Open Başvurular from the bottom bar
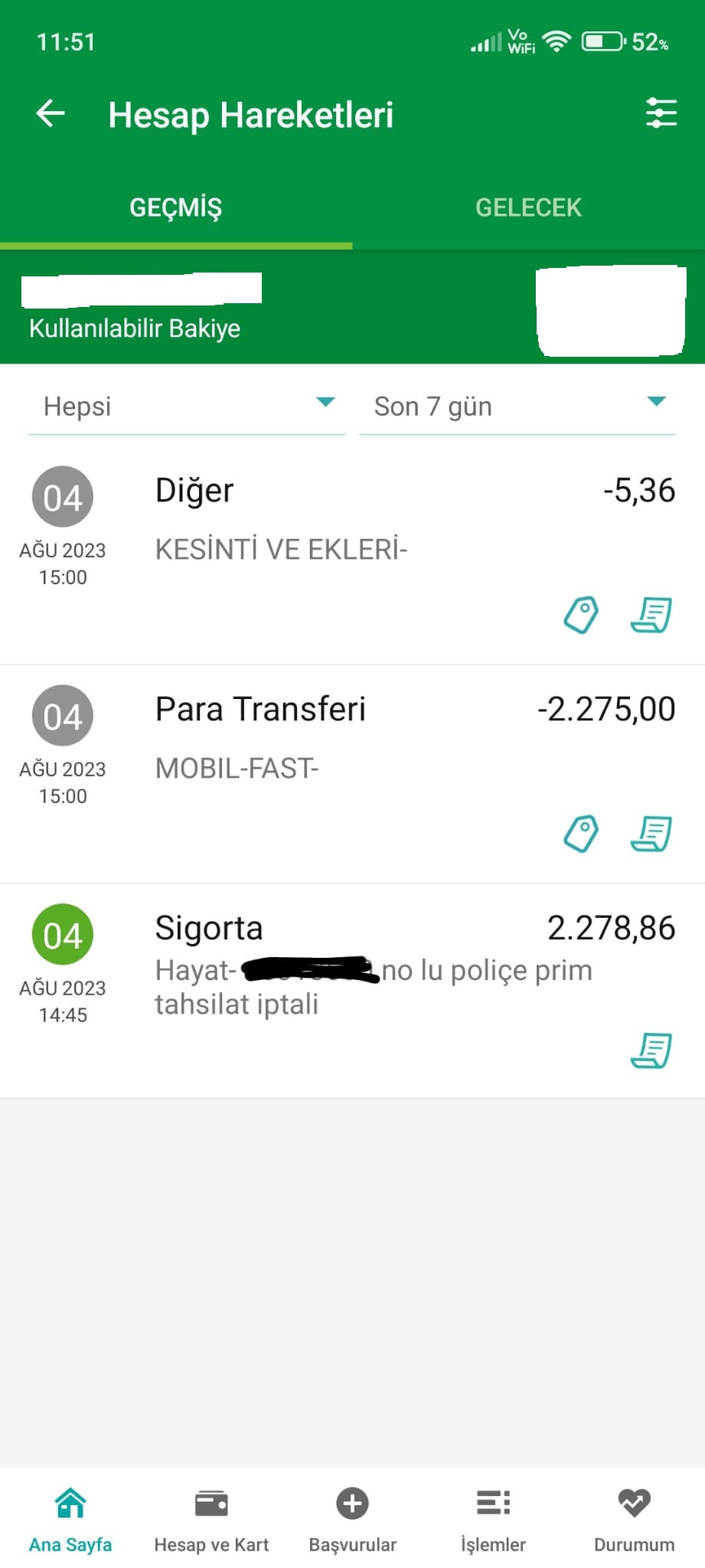705x1568 pixels. tap(352, 1520)
